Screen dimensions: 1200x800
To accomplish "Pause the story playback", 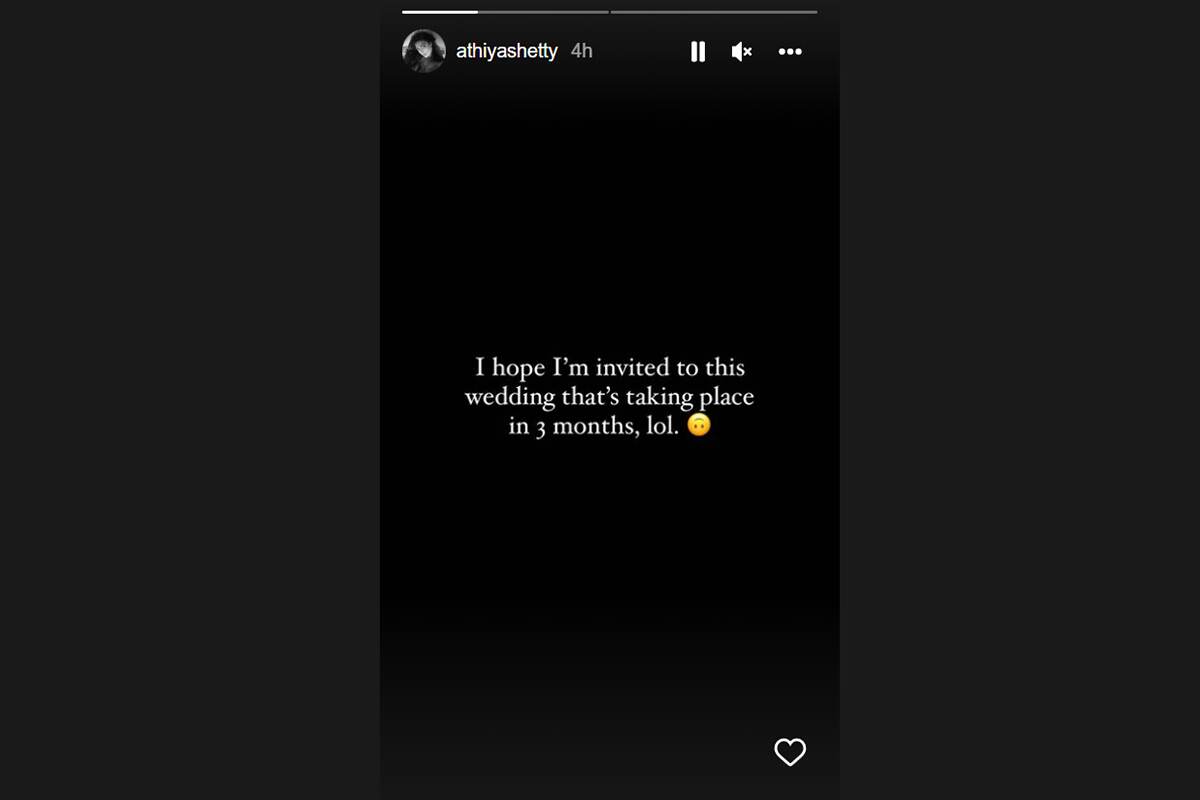I will click(698, 52).
